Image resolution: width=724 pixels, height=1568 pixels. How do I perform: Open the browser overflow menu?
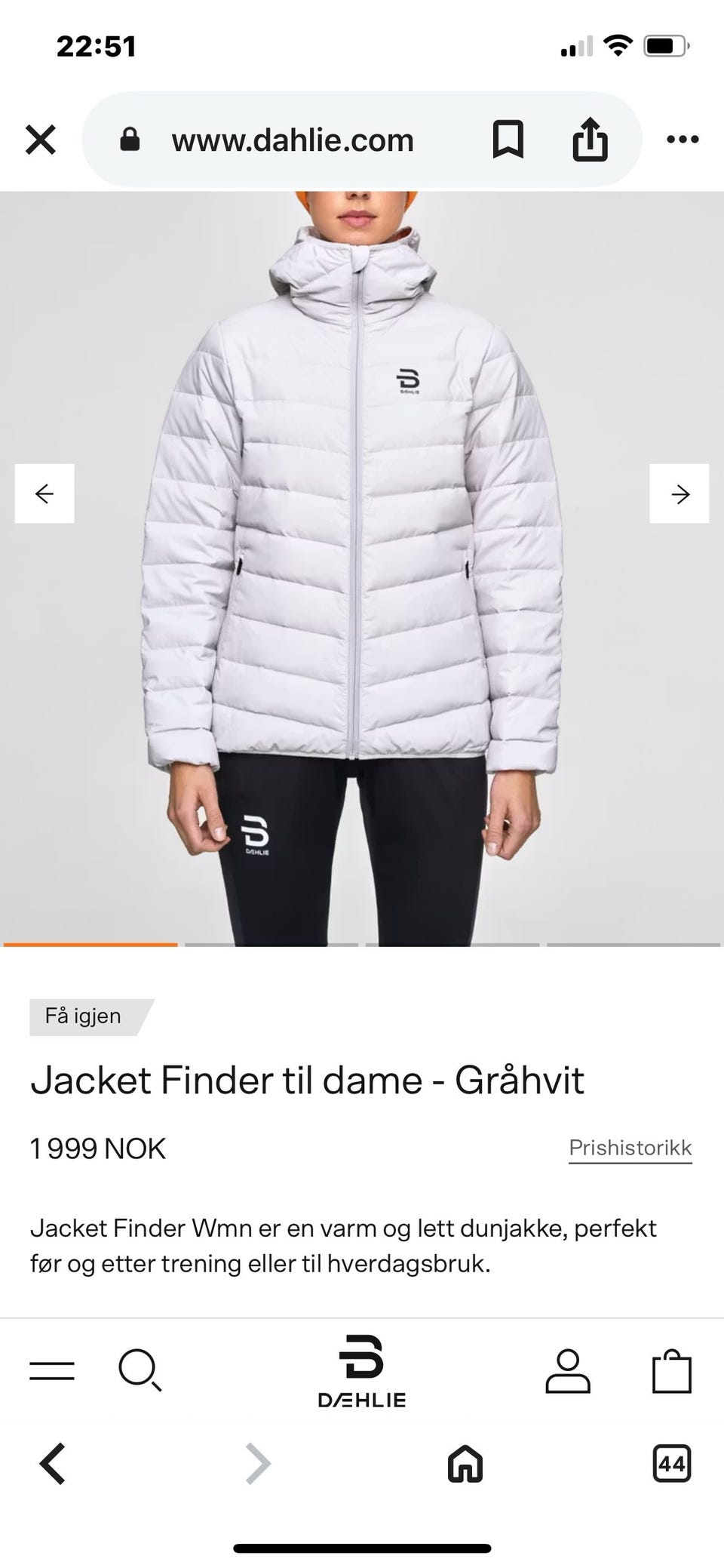click(x=683, y=139)
